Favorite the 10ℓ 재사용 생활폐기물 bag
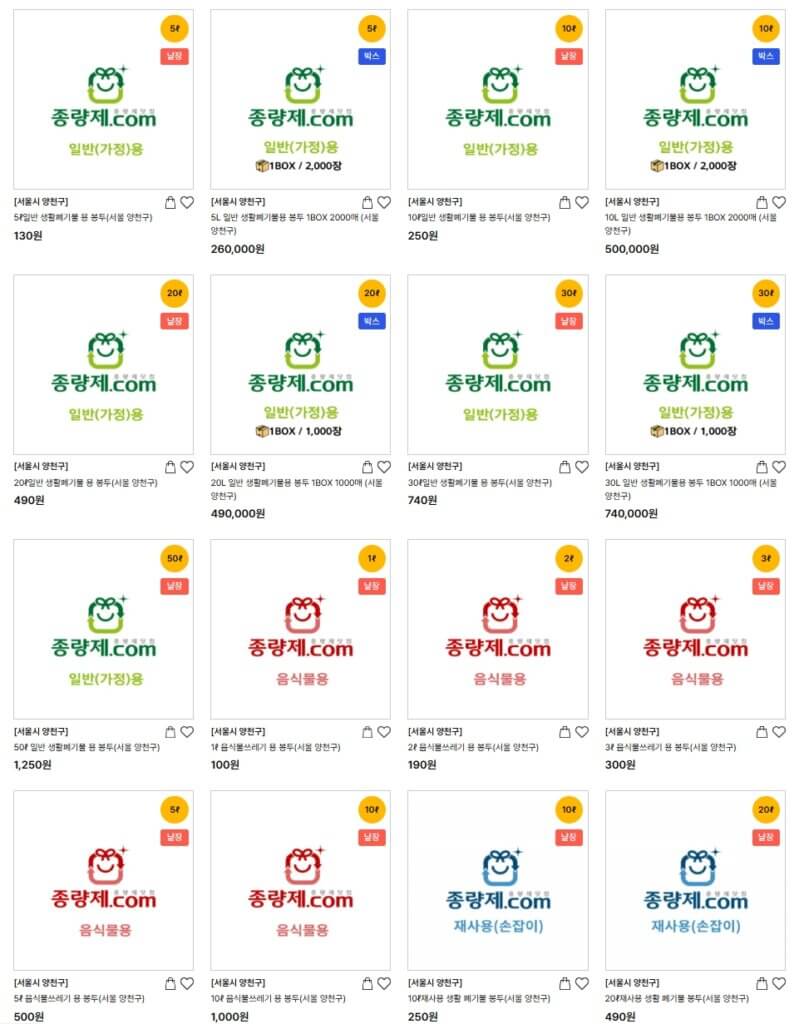Image resolution: width=799 pixels, height=1024 pixels. point(583,983)
